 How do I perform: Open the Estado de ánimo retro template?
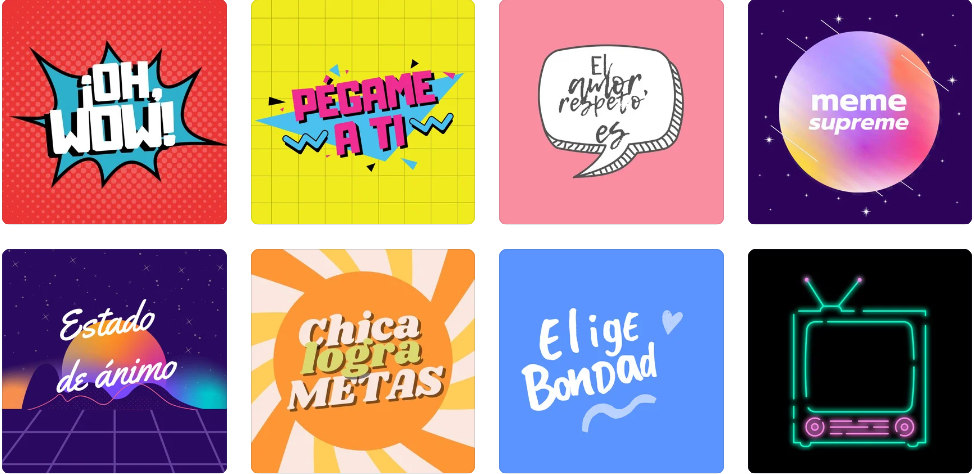pos(114,361)
